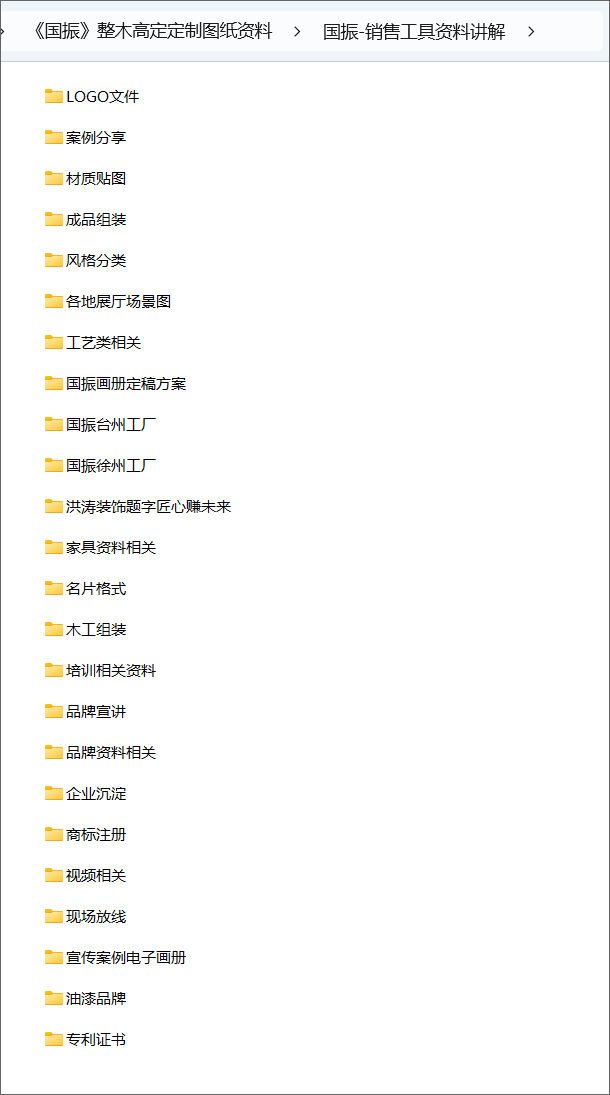Open the 名片格式 folder
Screen dimensions: 610x1095
click(x=95, y=589)
